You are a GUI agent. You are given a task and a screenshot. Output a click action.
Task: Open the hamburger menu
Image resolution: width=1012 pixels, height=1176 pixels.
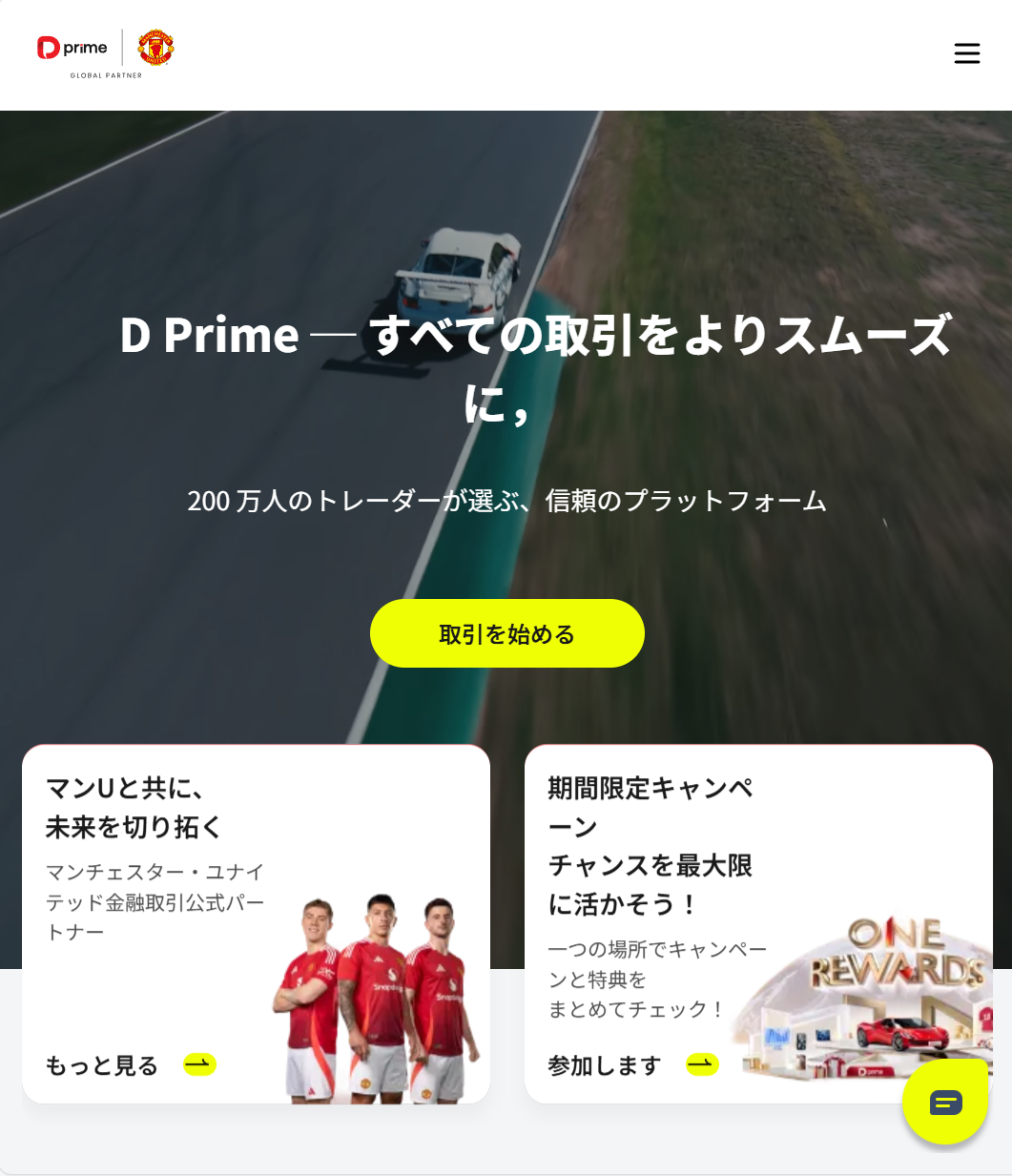pyautogui.click(x=966, y=53)
